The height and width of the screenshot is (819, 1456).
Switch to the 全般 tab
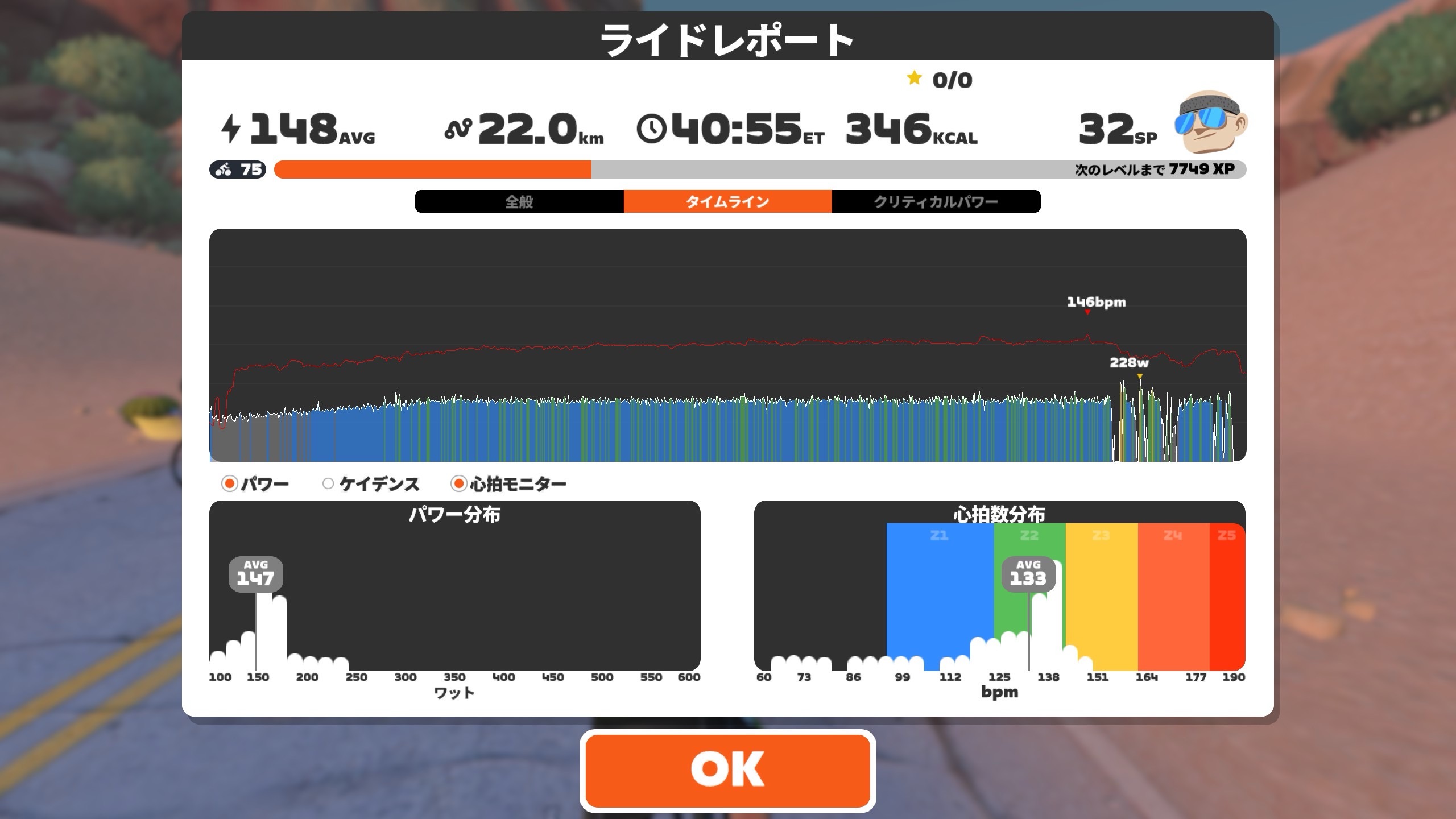click(519, 202)
